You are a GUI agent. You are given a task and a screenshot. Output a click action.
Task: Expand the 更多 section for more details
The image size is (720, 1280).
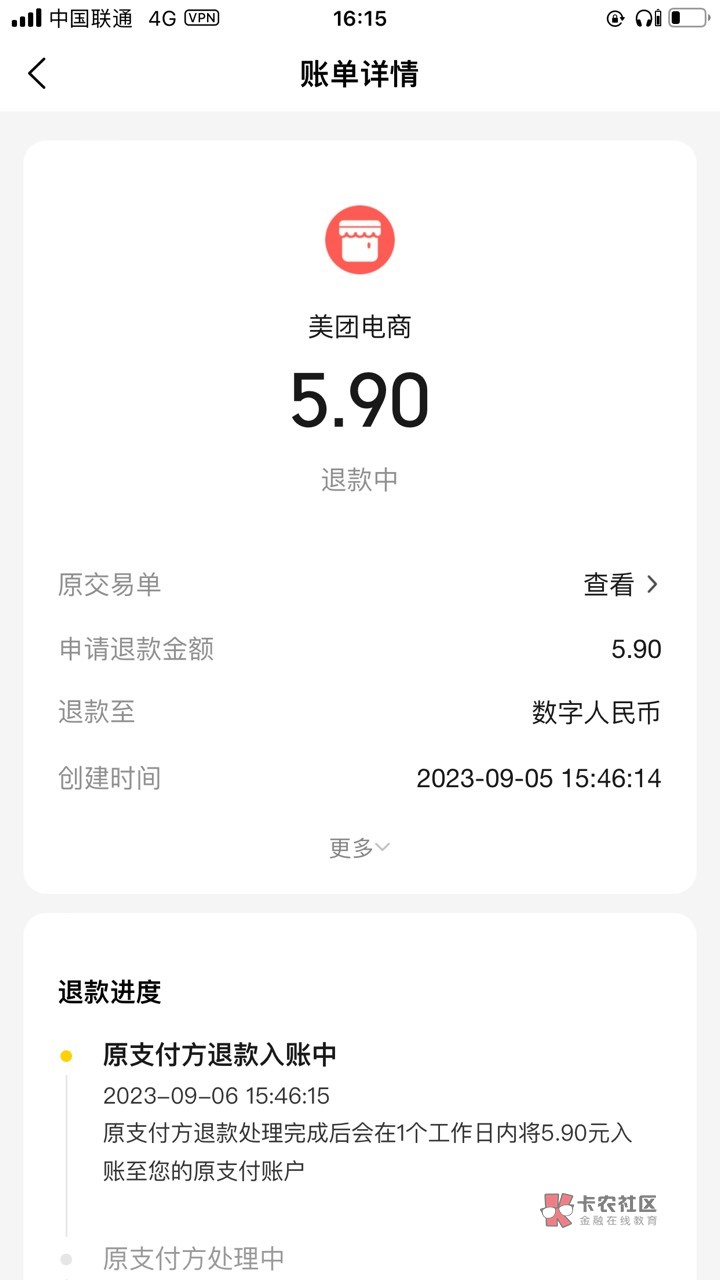pos(359,848)
